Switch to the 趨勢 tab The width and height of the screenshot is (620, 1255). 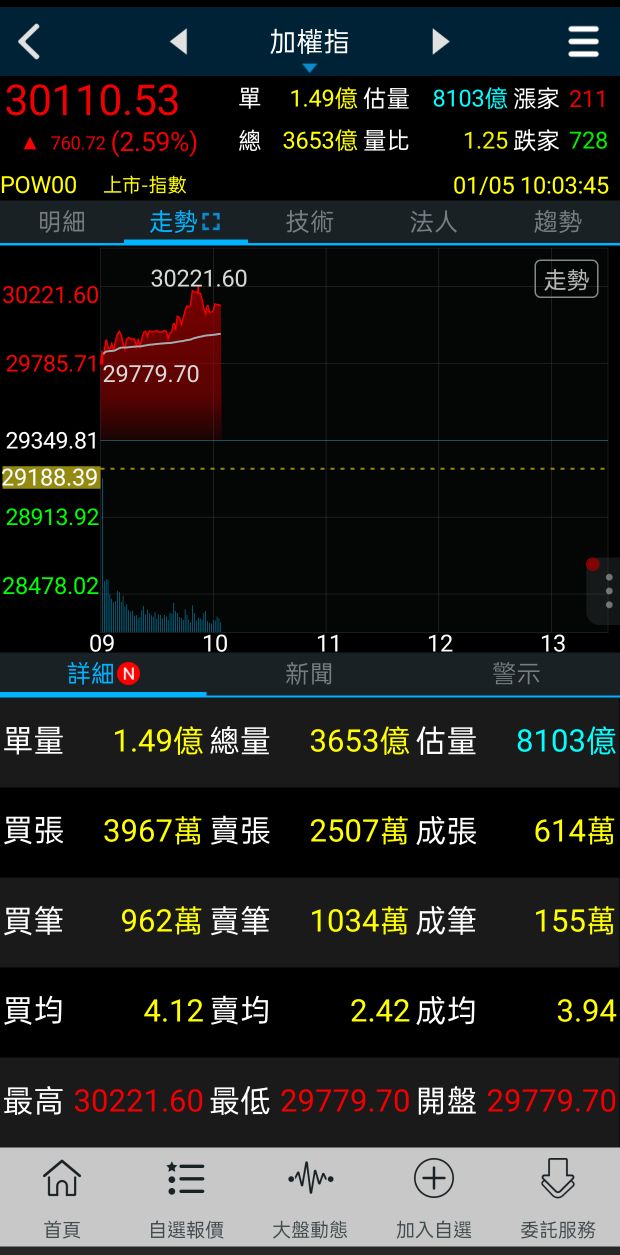(557, 222)
